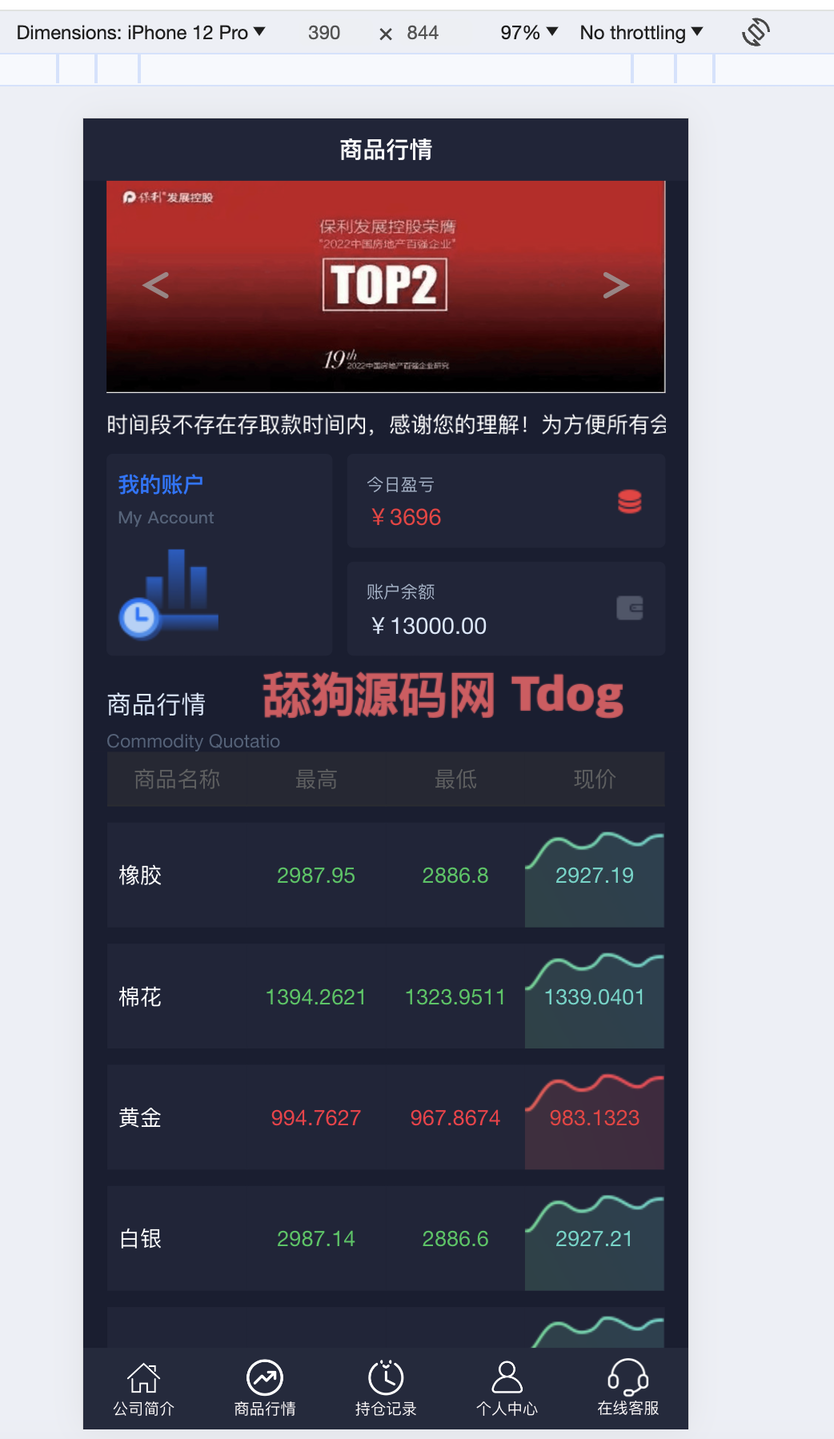This screenshot has height=1439, width=834.
Task: Toggle device rotation in the toolbar
Action: pyautogui.click(x=755, y=32)
